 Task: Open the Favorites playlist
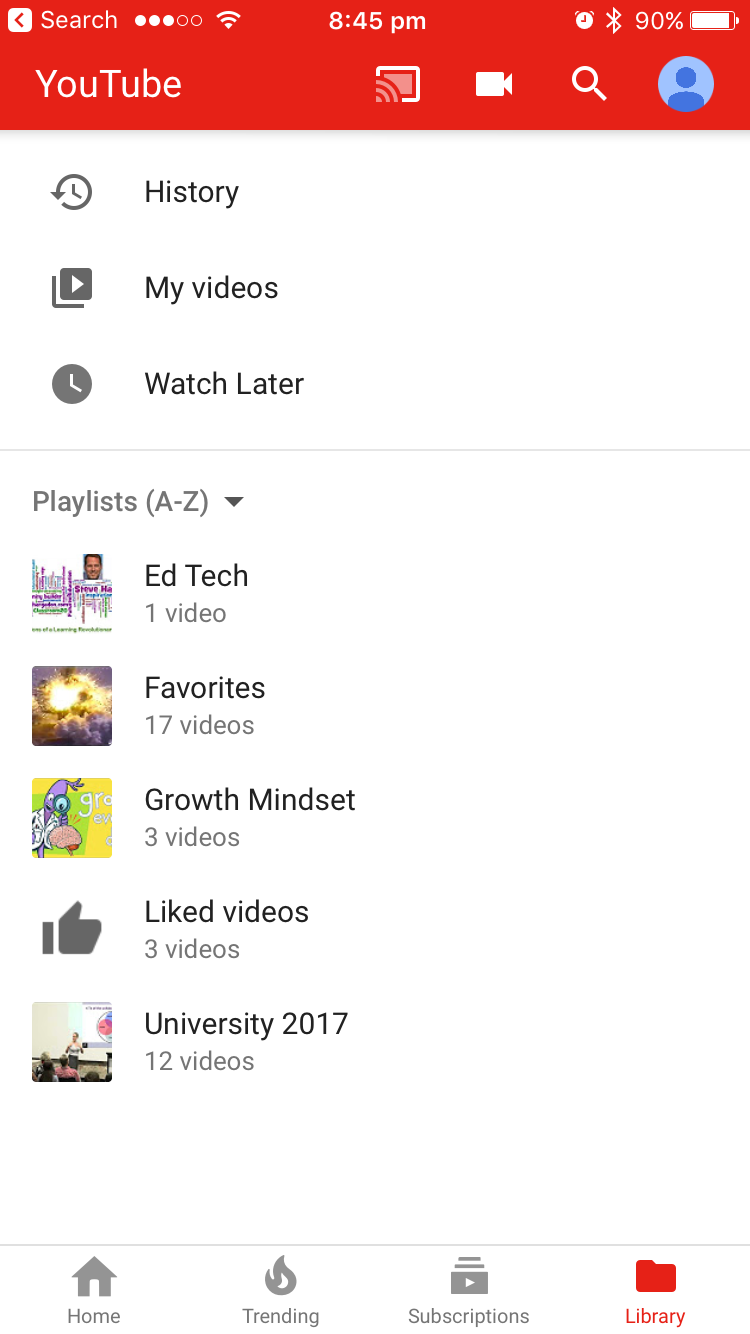[204, 705]
